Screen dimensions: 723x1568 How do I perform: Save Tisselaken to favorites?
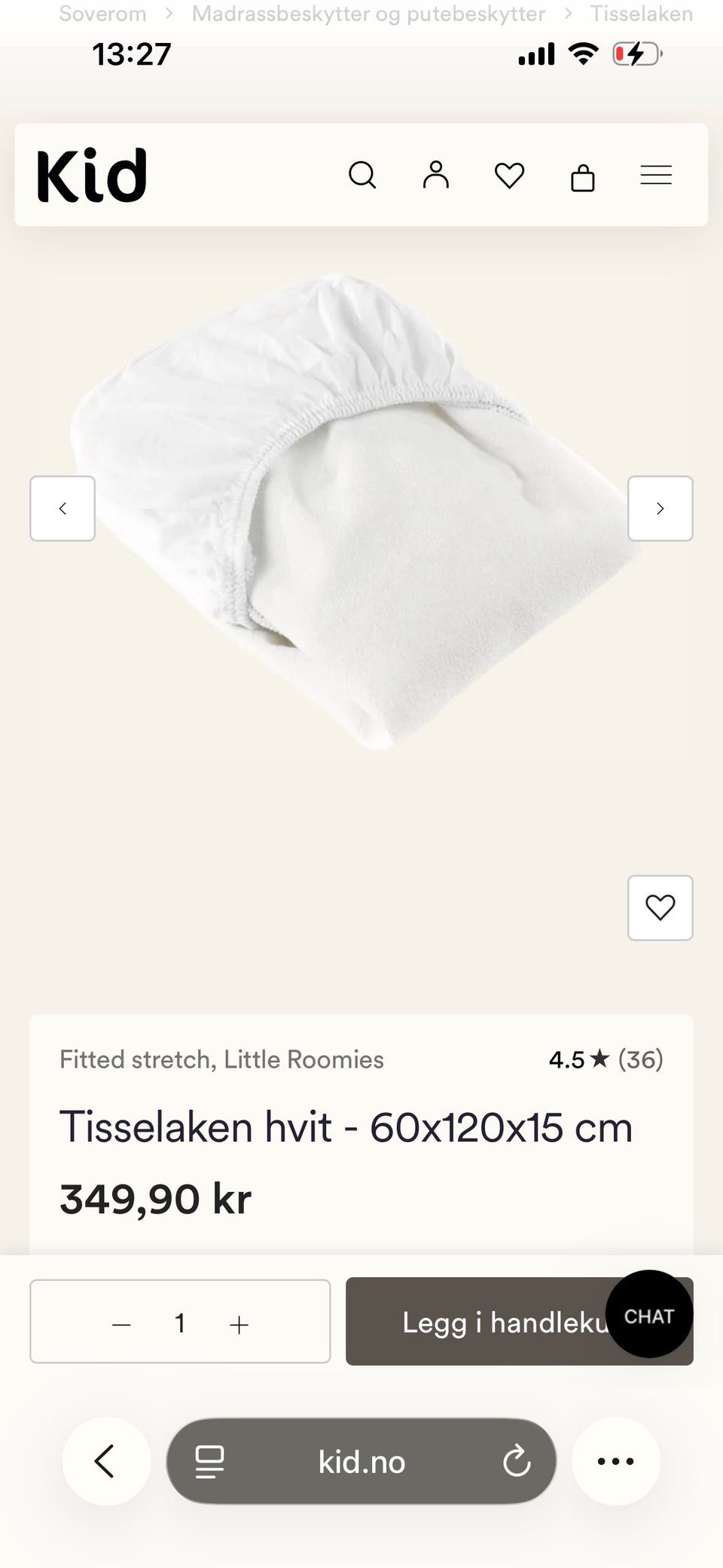[x=660, y=908]
